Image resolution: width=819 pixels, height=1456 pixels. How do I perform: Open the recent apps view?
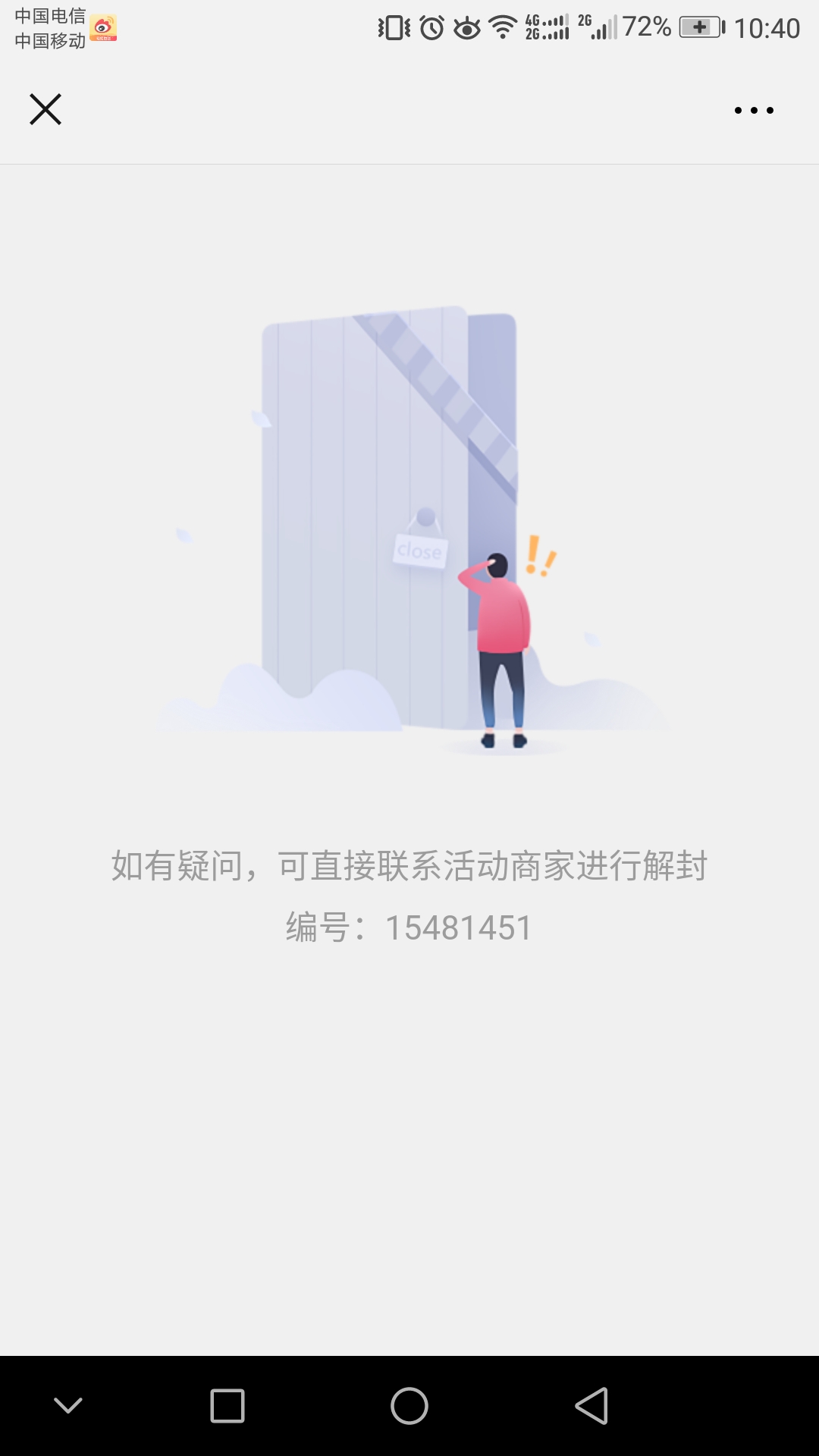pyautogui.click(x=227, y=1406)
